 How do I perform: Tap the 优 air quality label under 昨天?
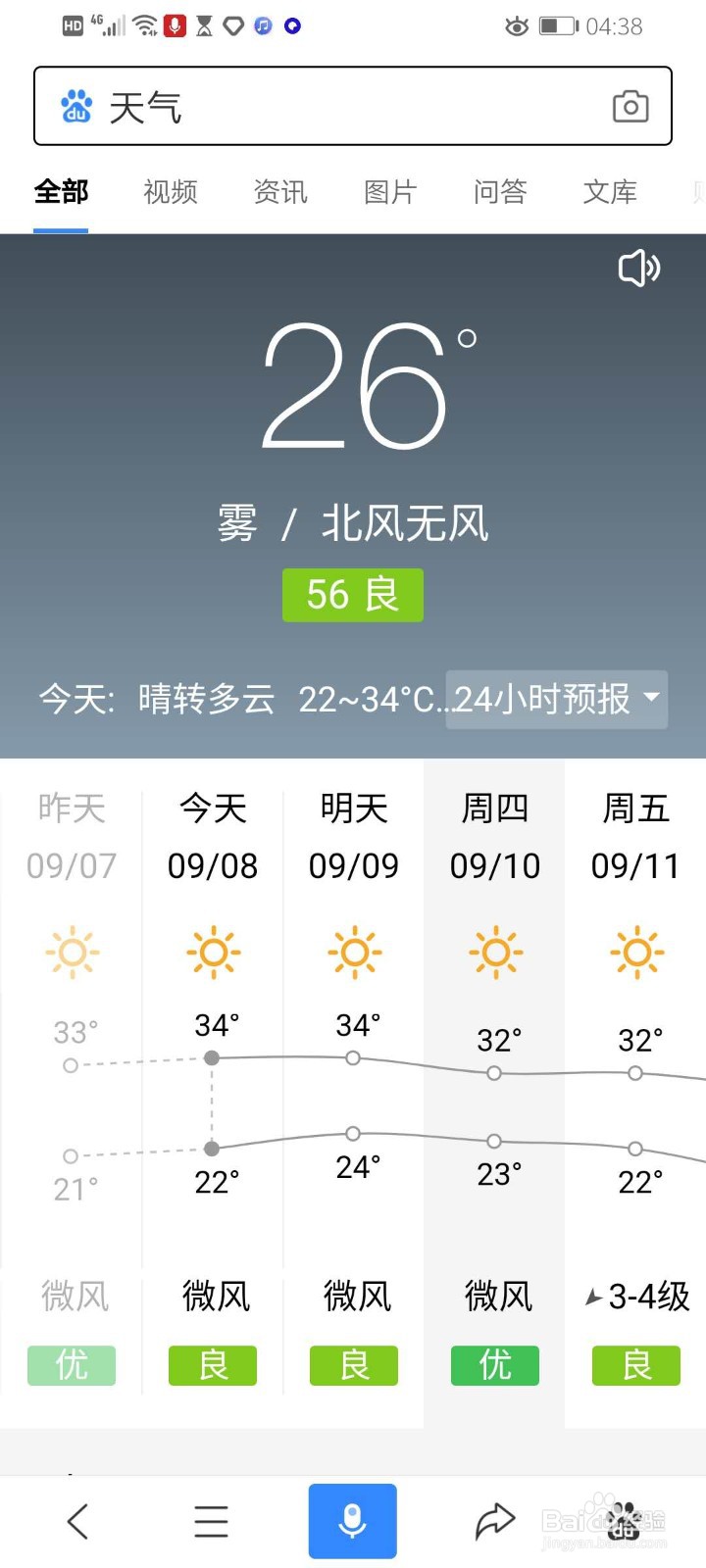(71, 1365)
